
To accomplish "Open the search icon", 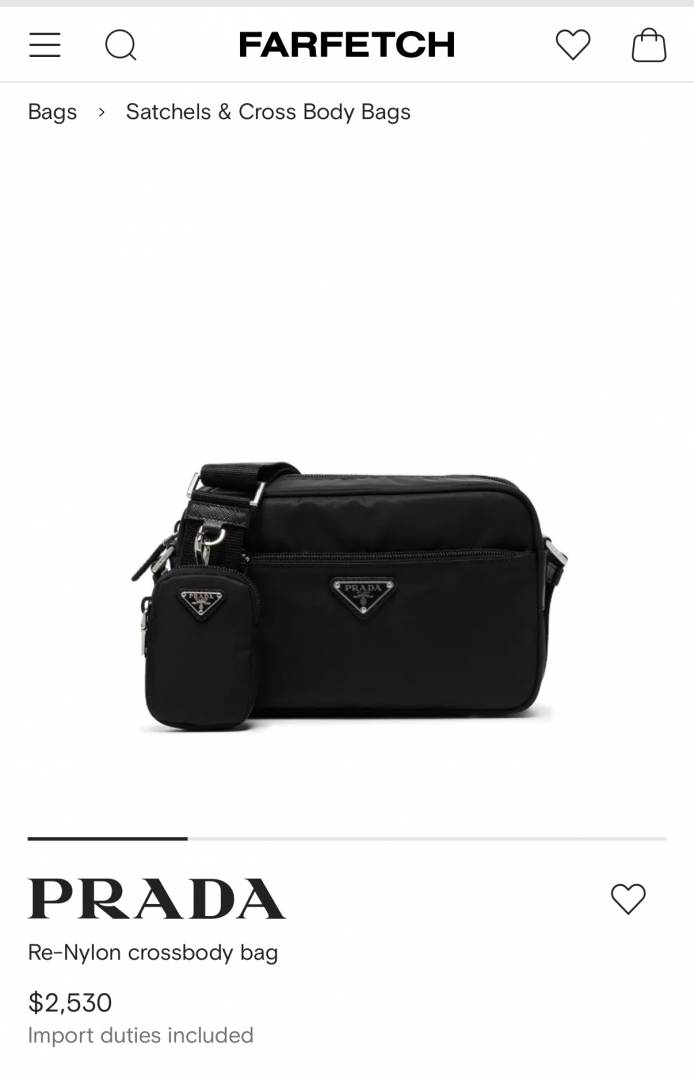I will click(x=121, y=45).
